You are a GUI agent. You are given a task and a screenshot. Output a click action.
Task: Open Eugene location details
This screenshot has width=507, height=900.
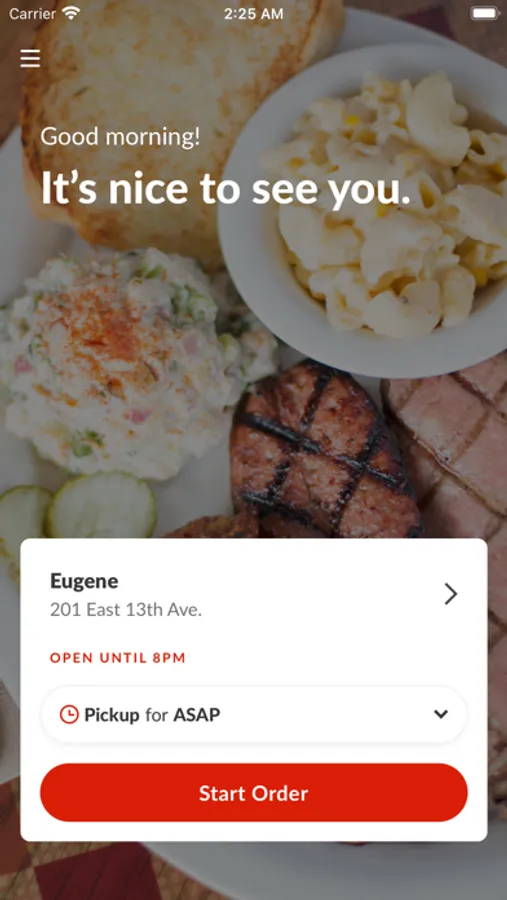tap(254, 595)
